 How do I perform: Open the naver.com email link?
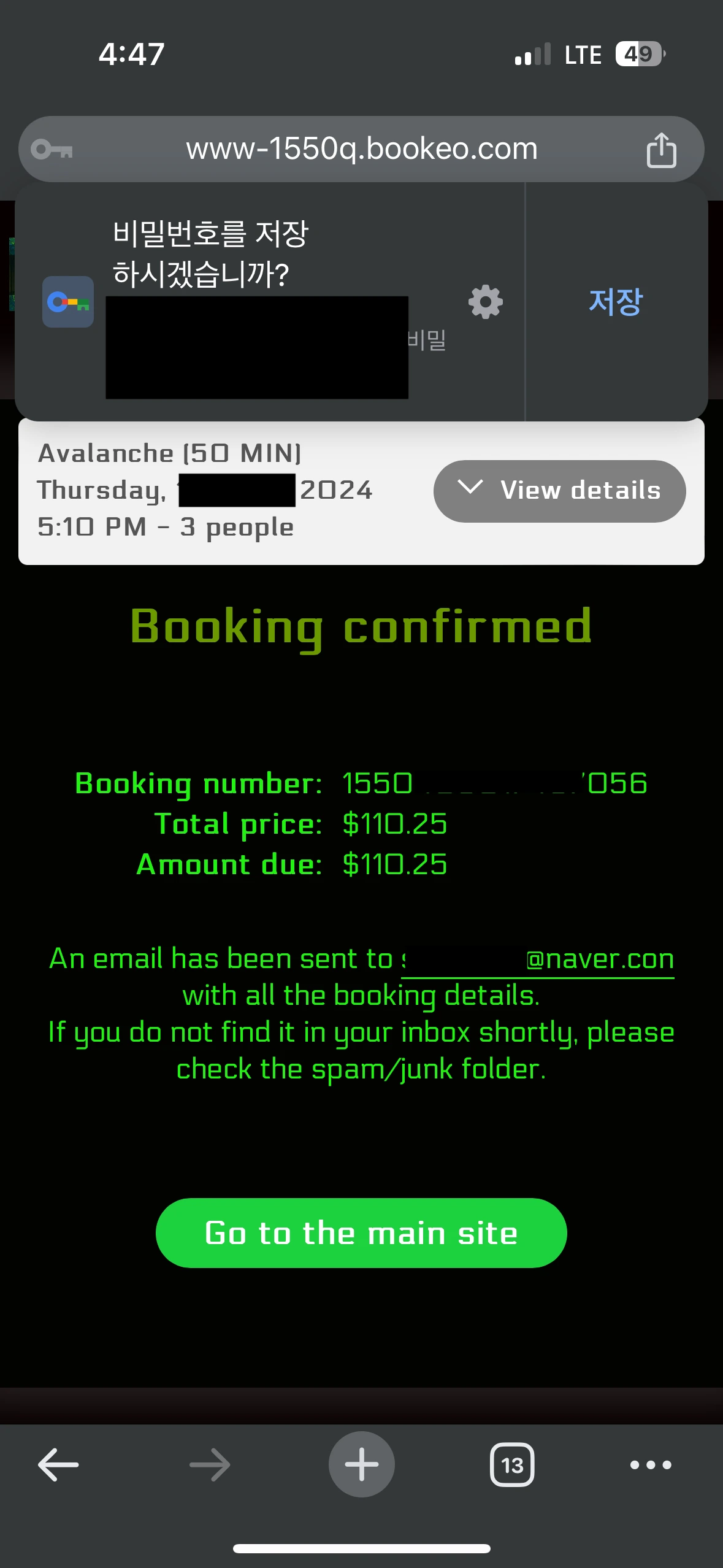pyautogui.click(x=538, y=959)
